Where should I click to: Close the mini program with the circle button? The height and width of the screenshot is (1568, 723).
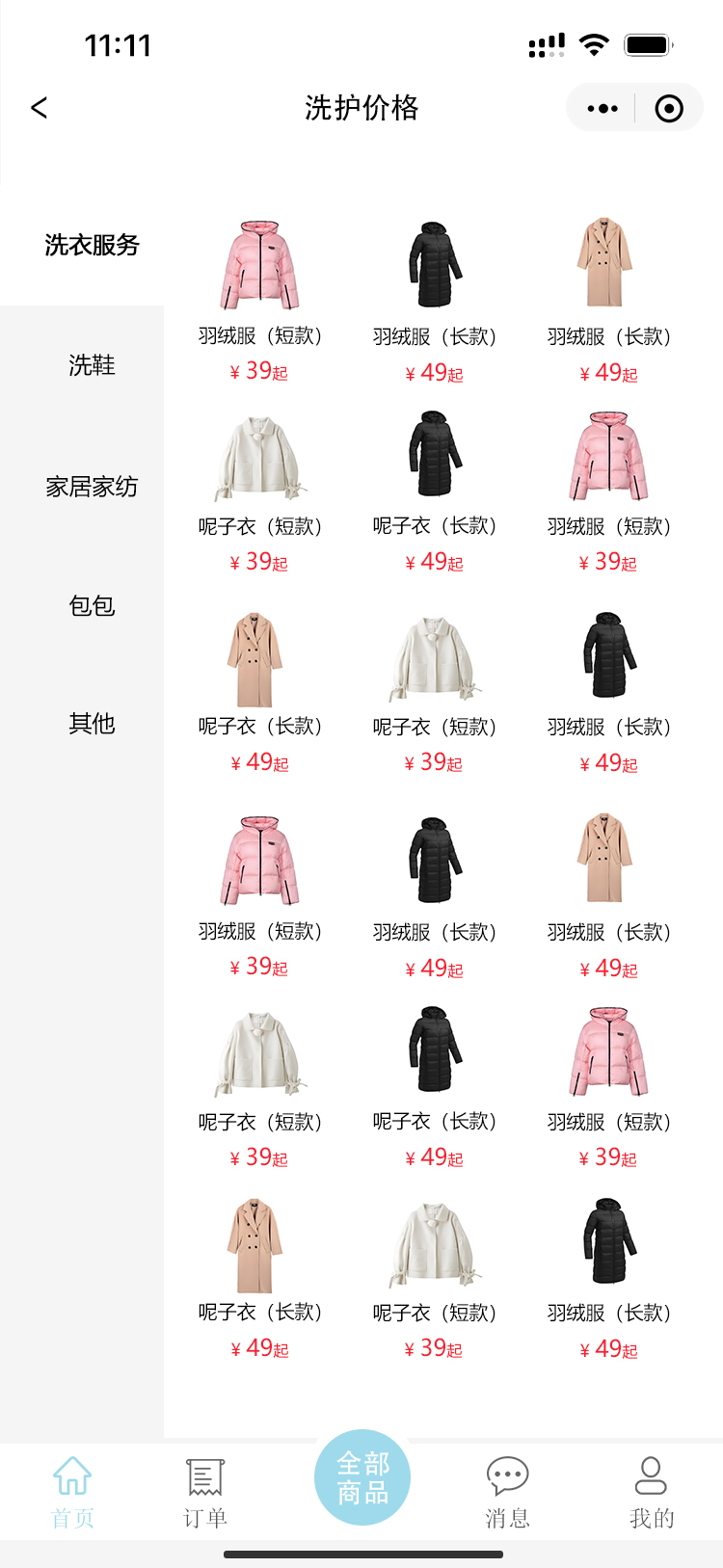tap(669, 108)
